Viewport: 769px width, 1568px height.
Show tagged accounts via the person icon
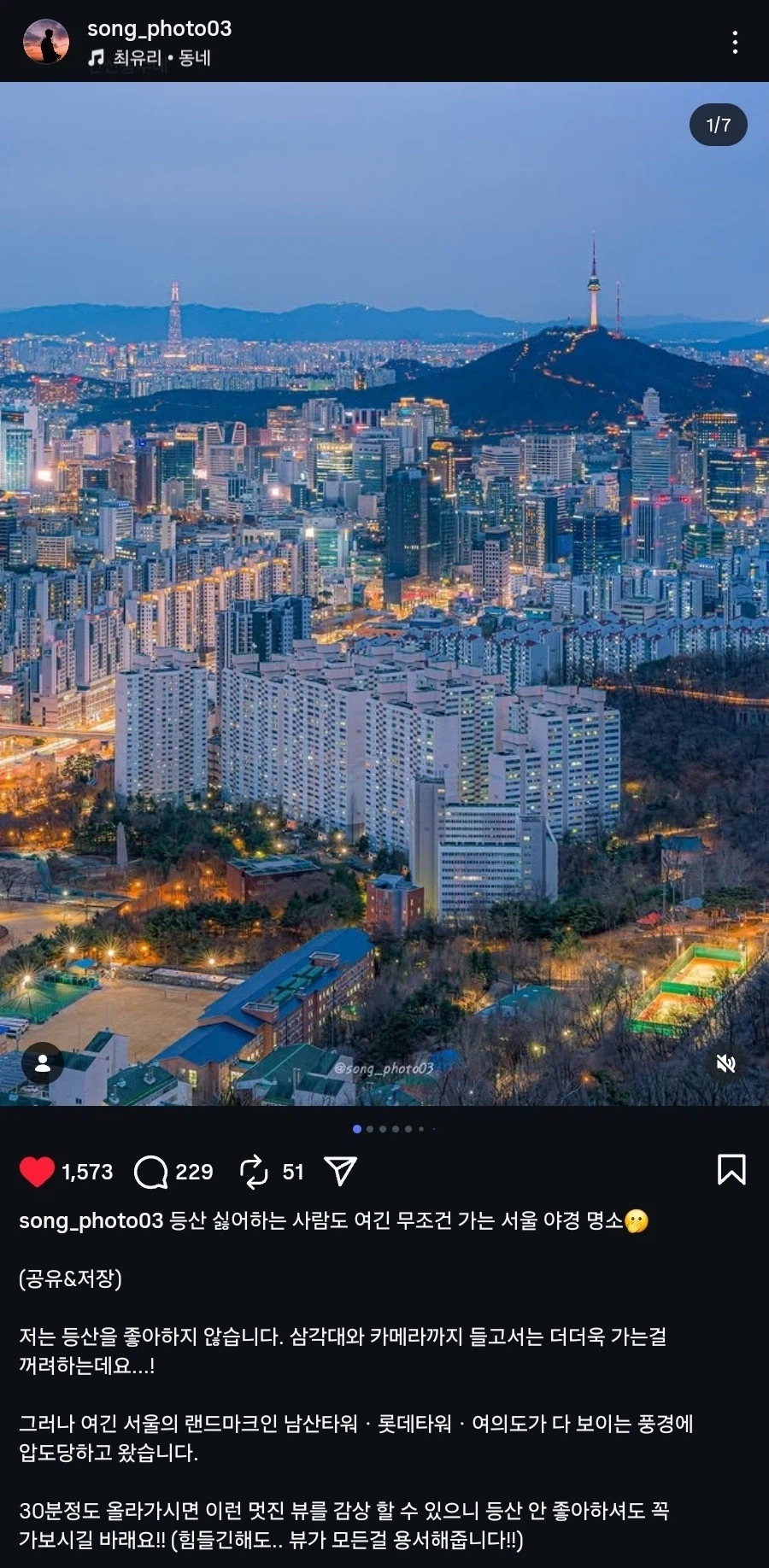[x=43, y=1063]
